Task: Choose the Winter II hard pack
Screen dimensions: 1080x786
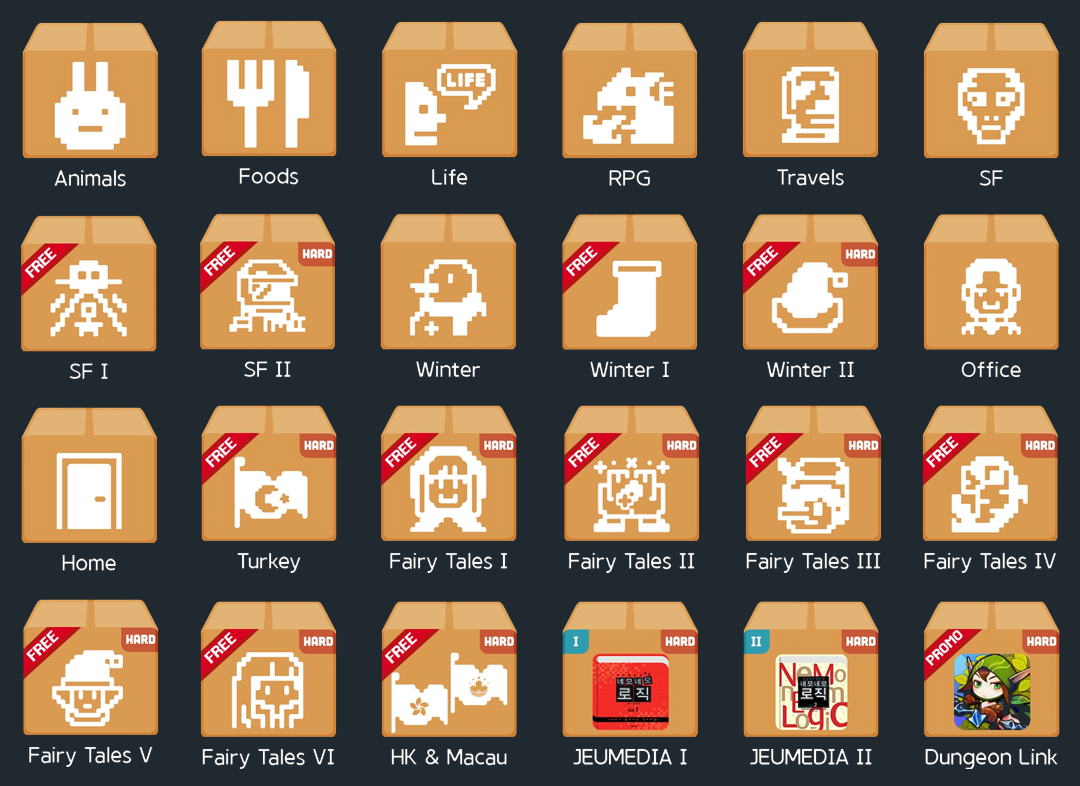Action: click(x=810, y=287)
